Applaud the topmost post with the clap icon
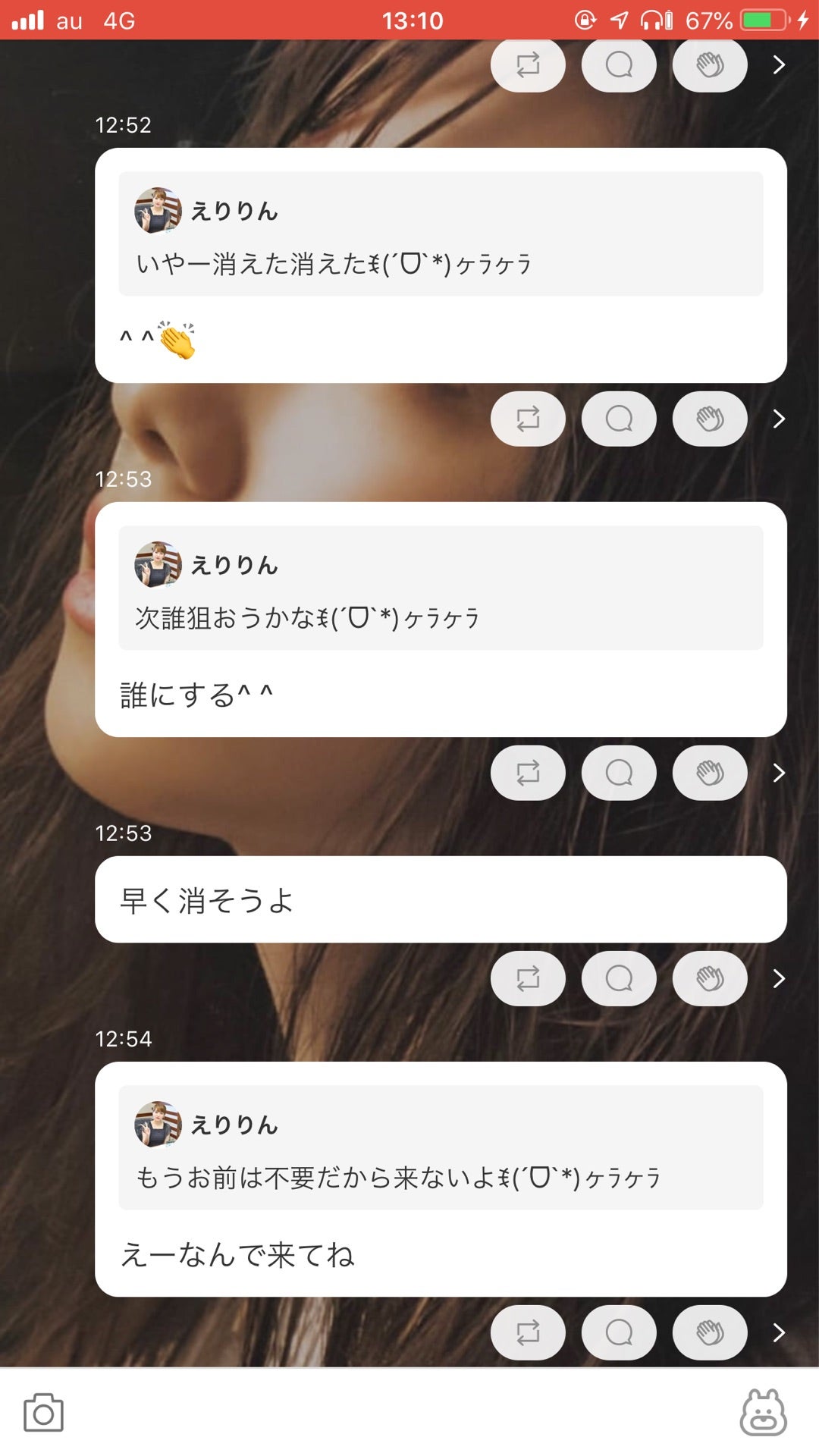 pyautogui.click(x=710, y=65)
